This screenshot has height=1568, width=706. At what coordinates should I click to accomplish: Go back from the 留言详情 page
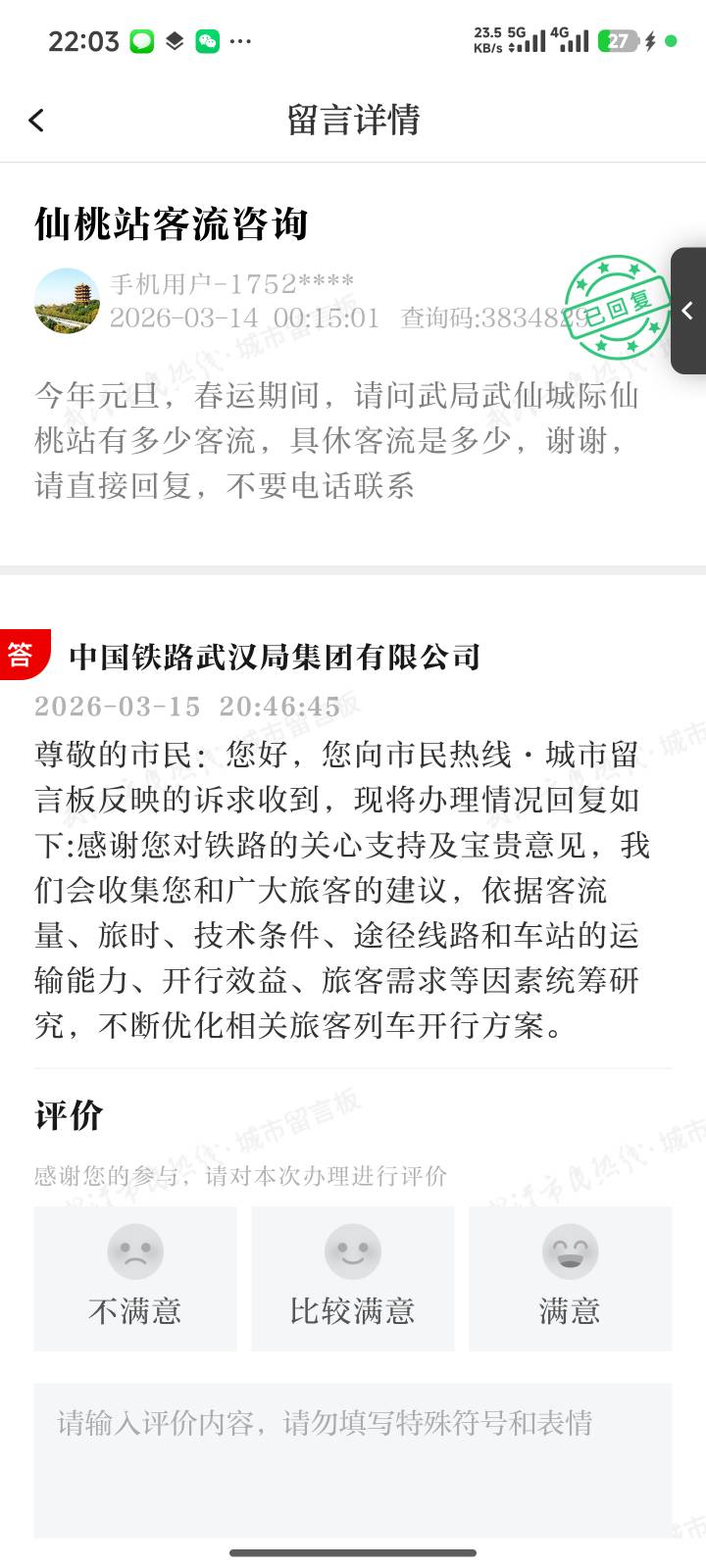pyautogui.click(x=37, y=121)
